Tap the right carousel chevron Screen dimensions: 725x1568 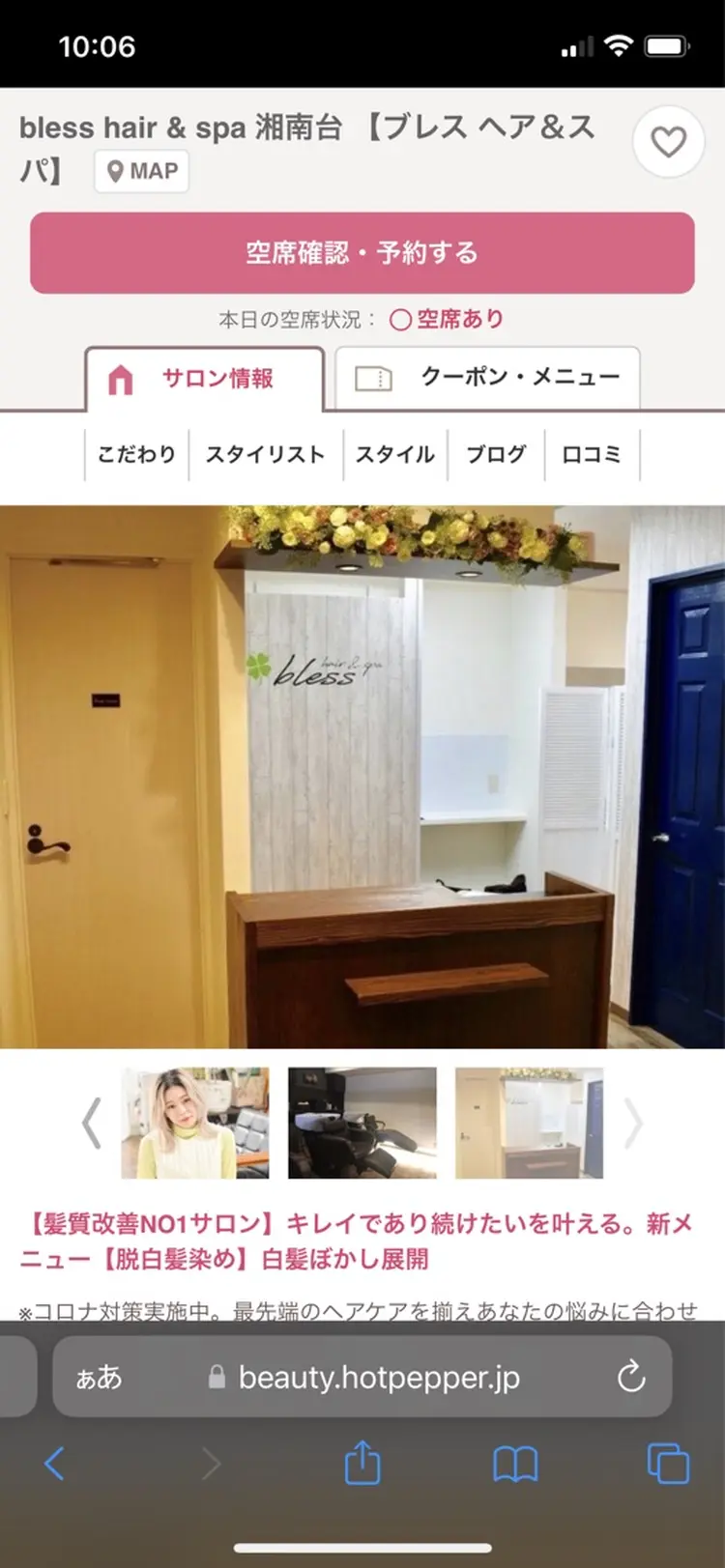pyautogui.click(x=633, y=1124)
